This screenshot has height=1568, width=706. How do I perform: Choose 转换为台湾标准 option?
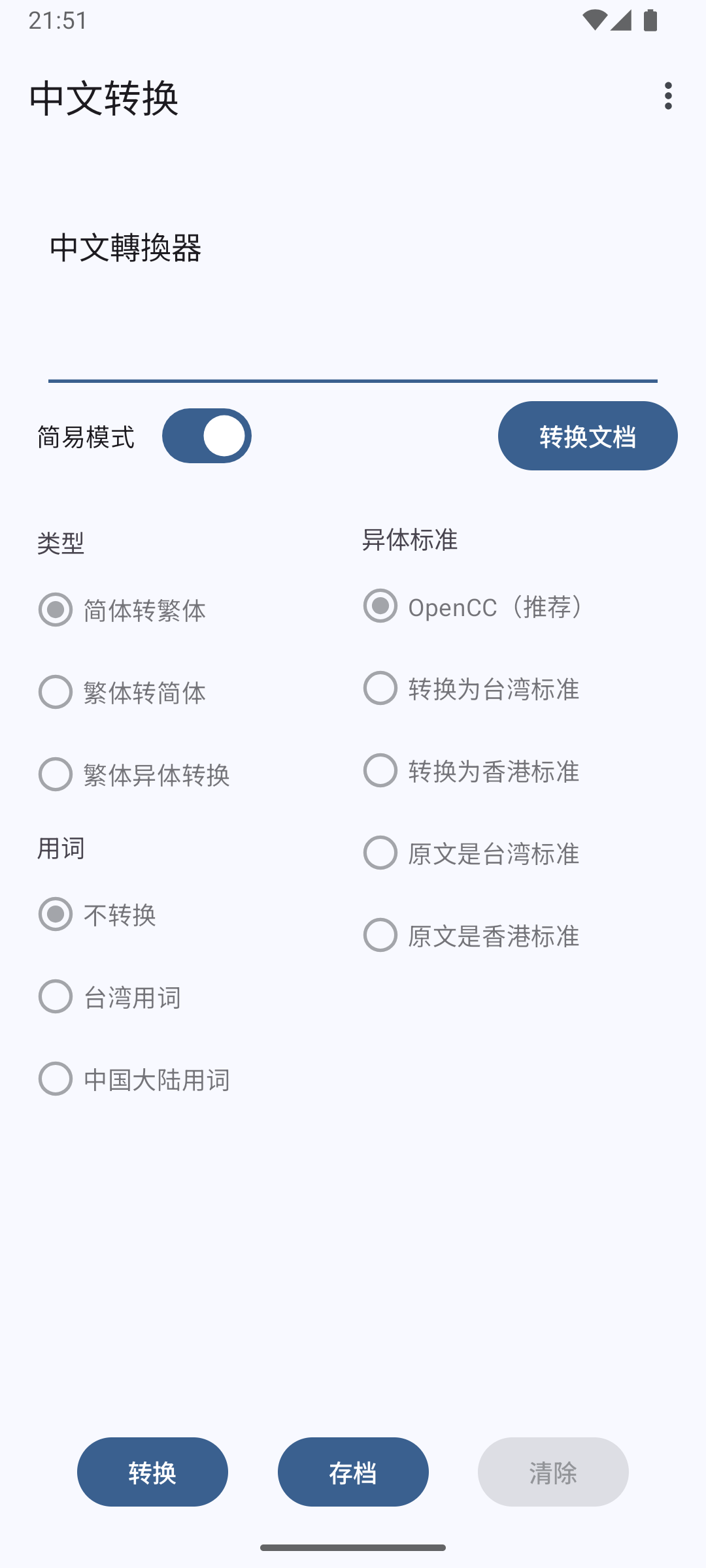[380, 688]
